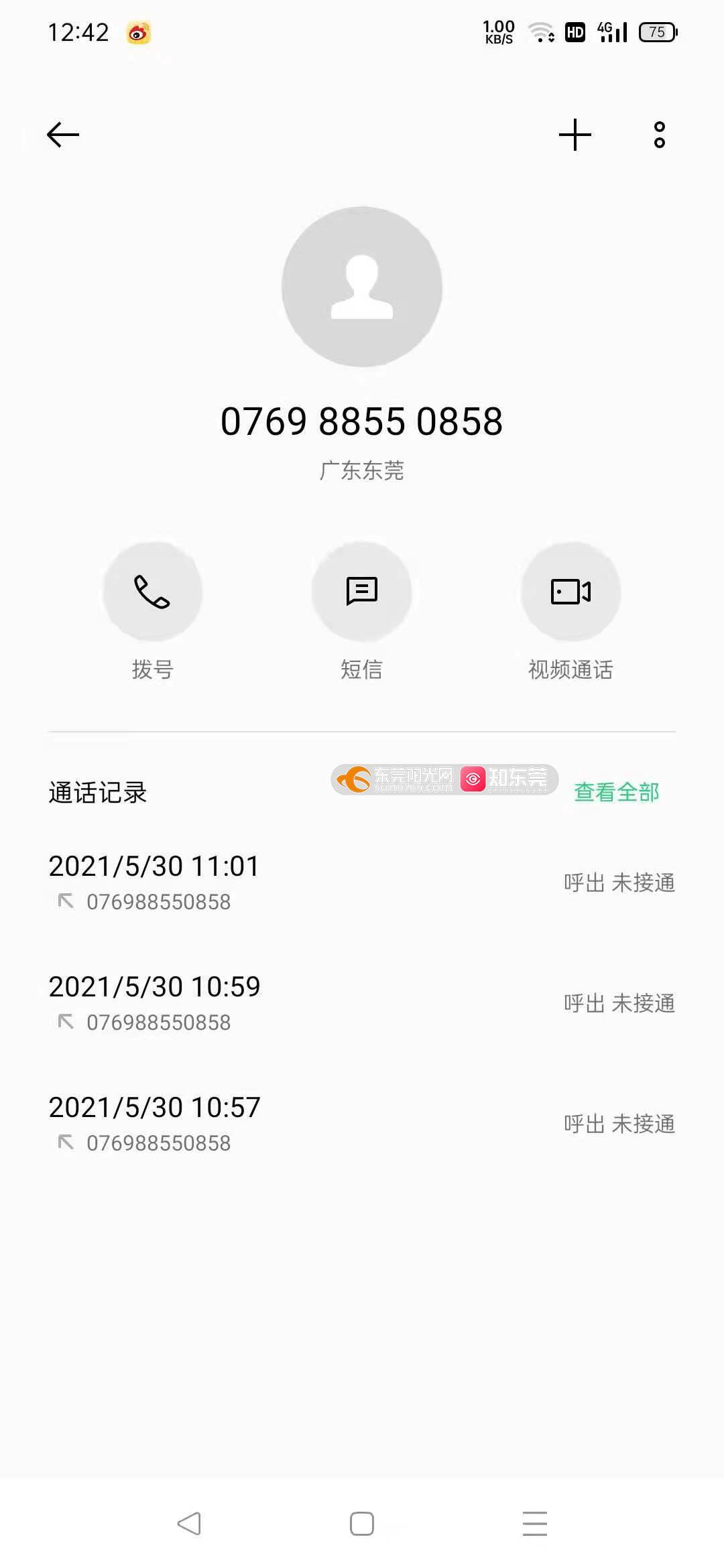Tap the system home button

pyautogui.click(x=362, y=1523)
